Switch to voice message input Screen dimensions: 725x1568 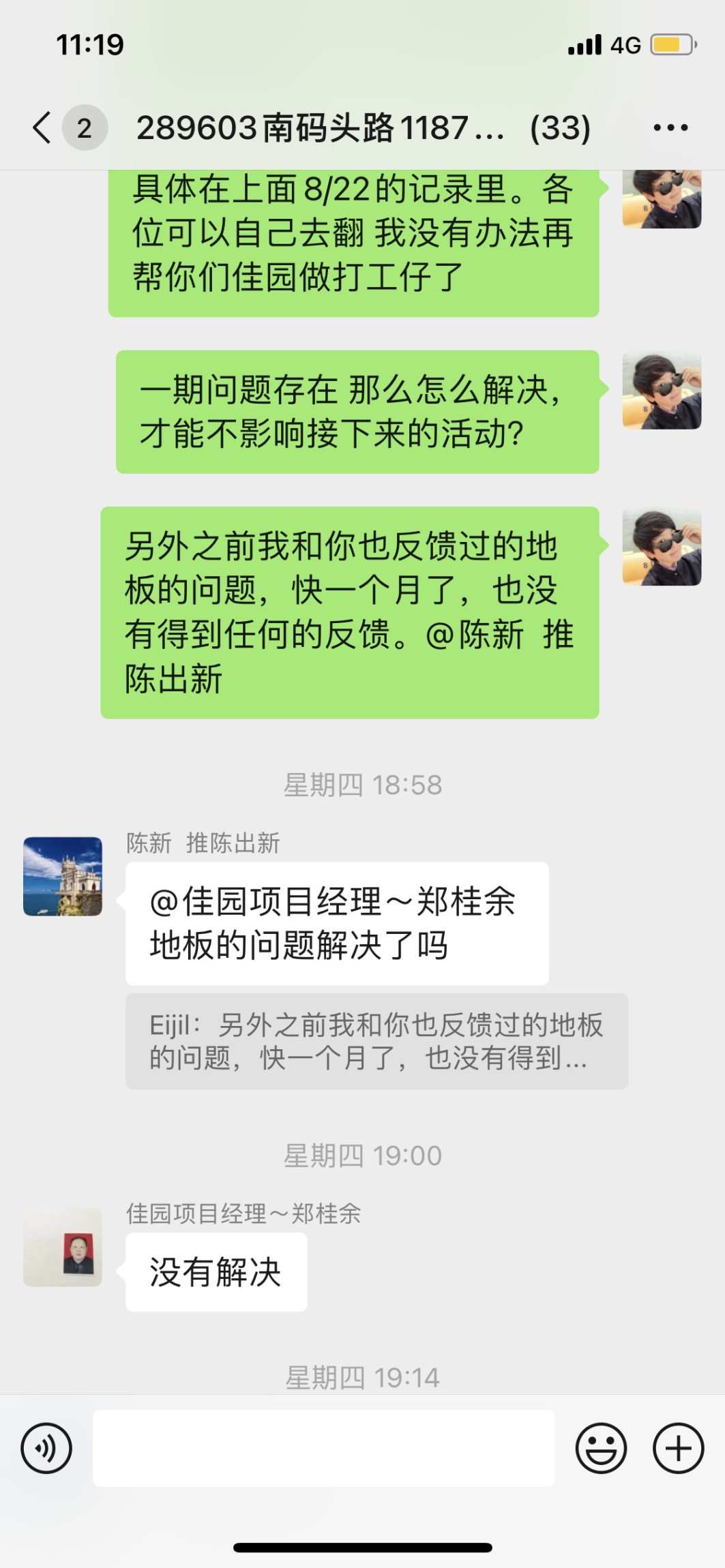click(46, 1448)
